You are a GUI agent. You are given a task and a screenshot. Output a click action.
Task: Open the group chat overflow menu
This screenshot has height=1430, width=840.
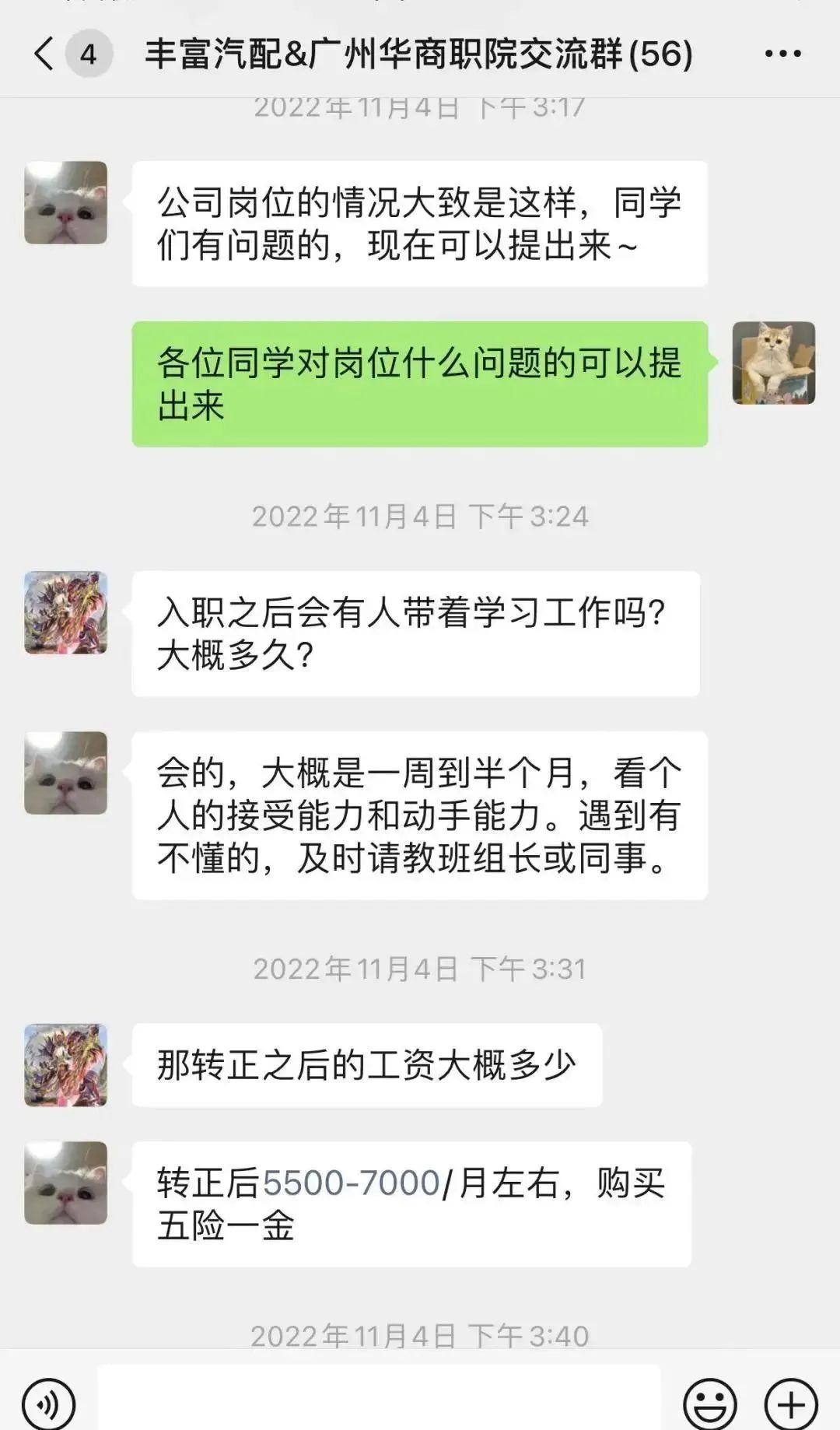click(x=782, y=54)
